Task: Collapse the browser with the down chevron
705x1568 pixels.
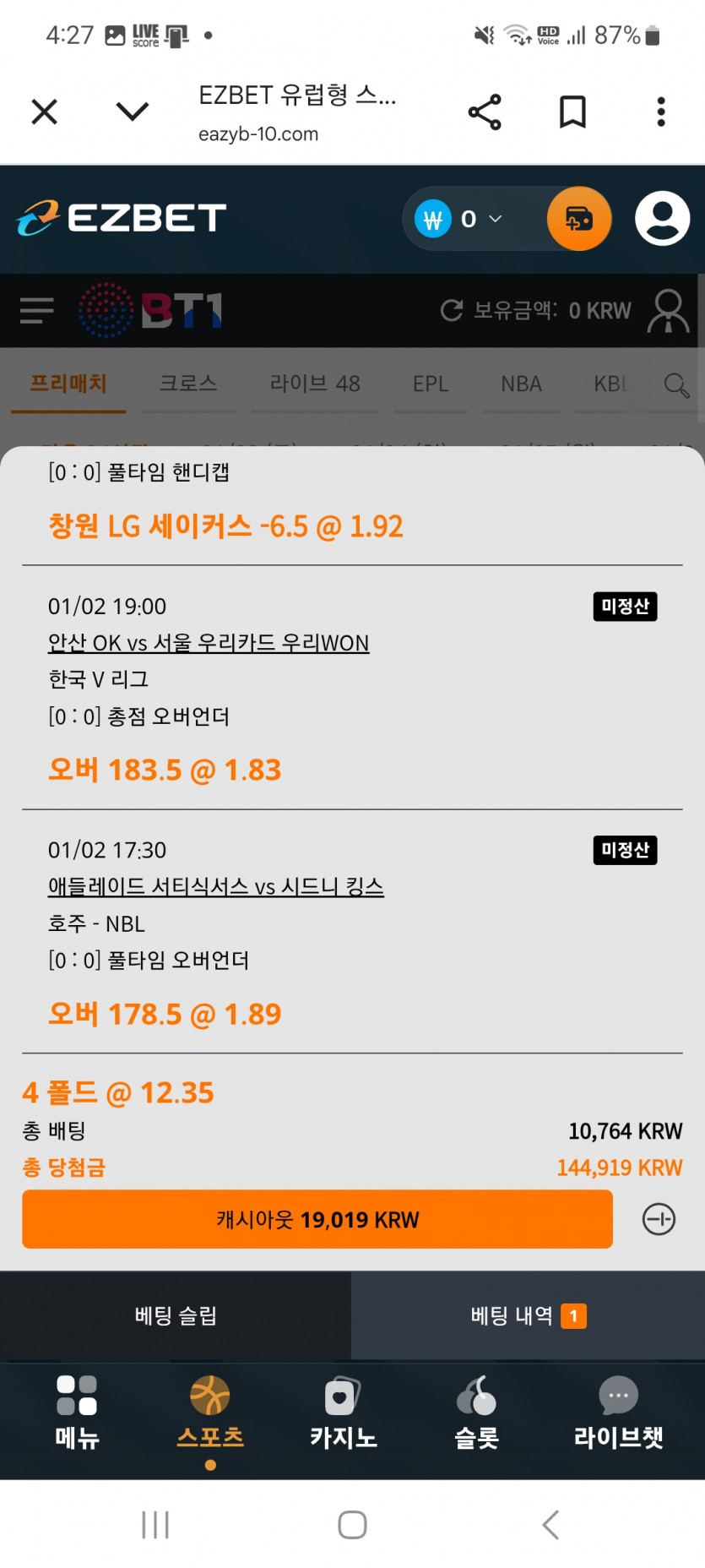Action: click(x=133, y=112)
